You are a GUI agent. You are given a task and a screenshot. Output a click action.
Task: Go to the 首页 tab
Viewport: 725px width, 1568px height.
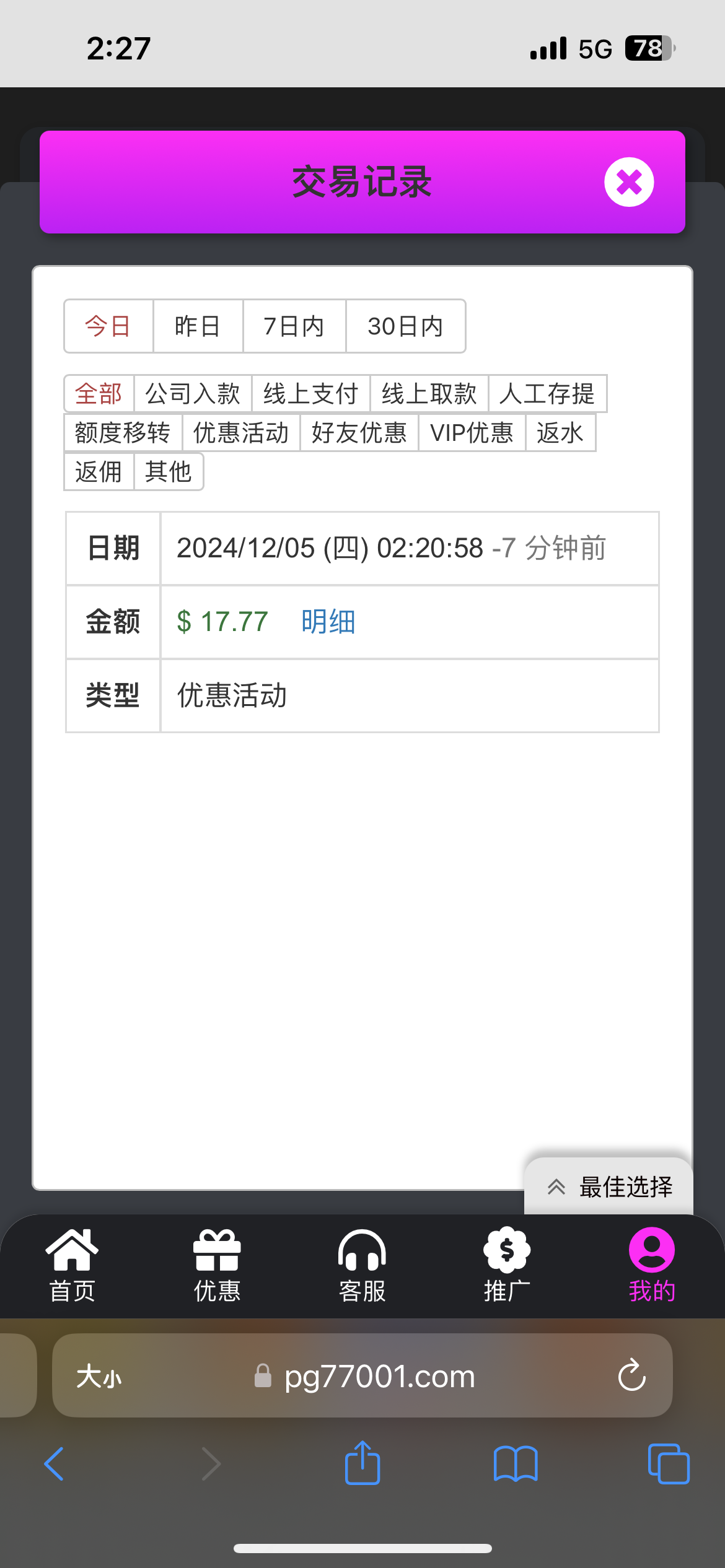pyautogui.click(x=72, y=1266)
